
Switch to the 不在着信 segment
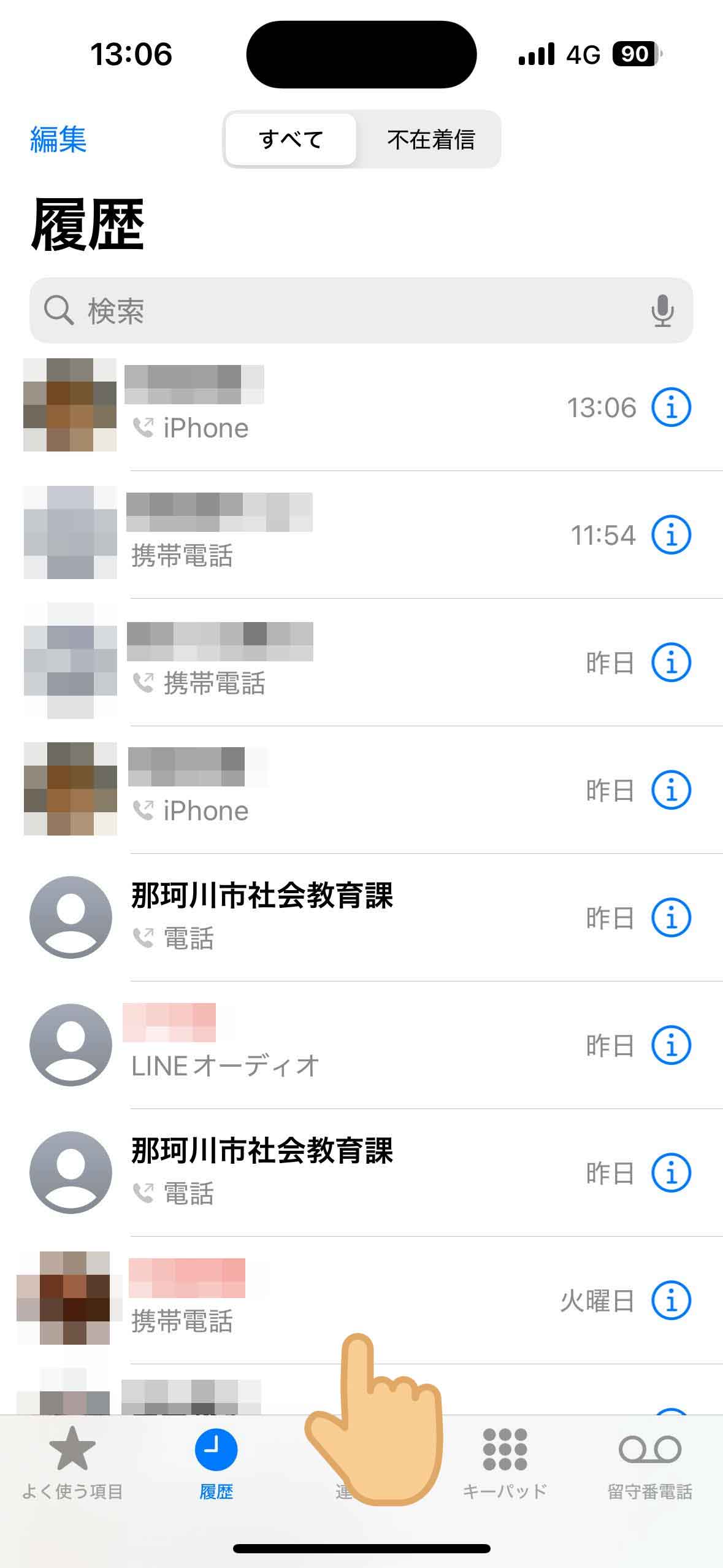click(430, 139)
